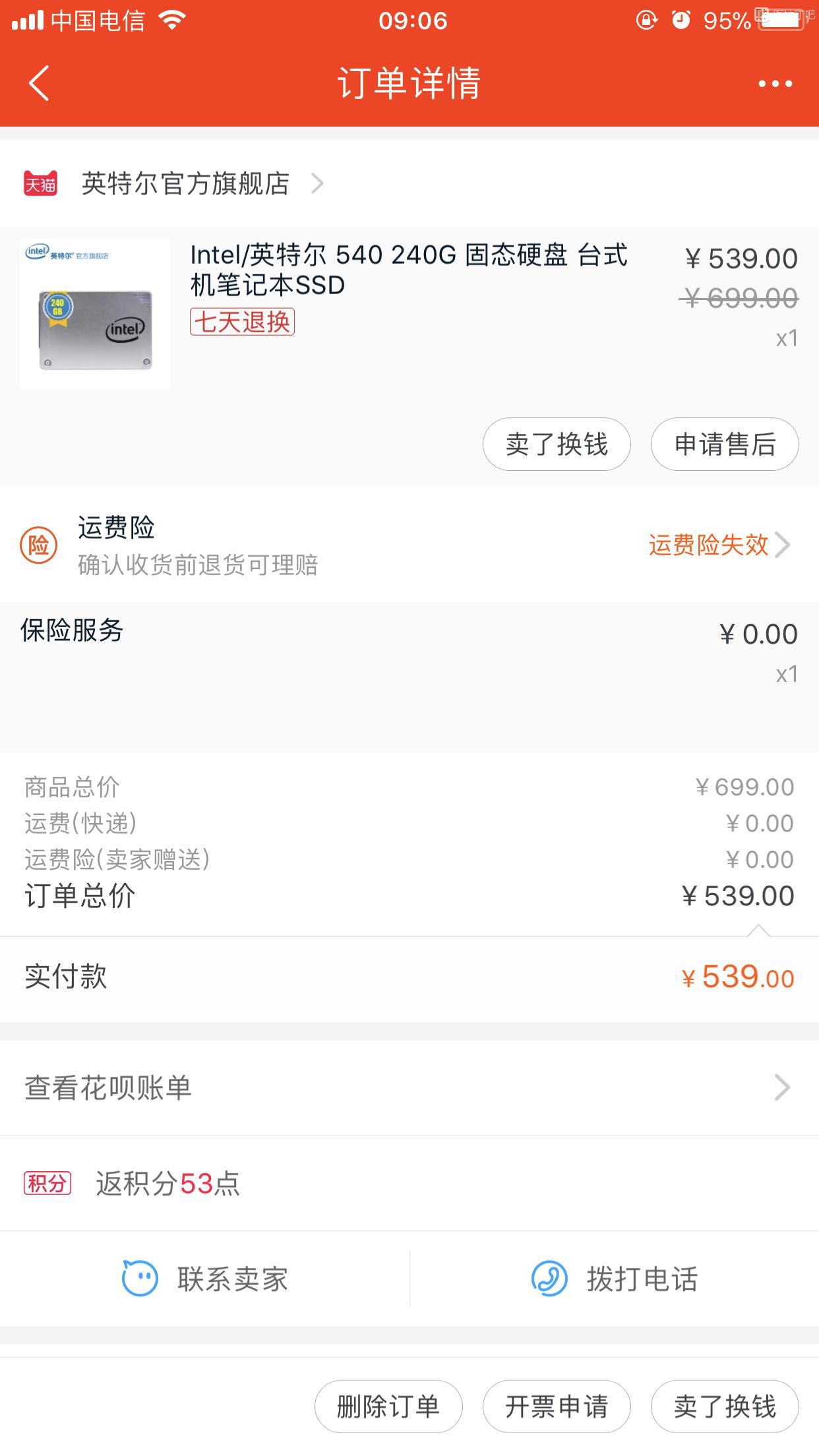Apply for after-sales service (申请售后)
The width and height of the screenshot is (819, 1456).
[x=725, y=444]
